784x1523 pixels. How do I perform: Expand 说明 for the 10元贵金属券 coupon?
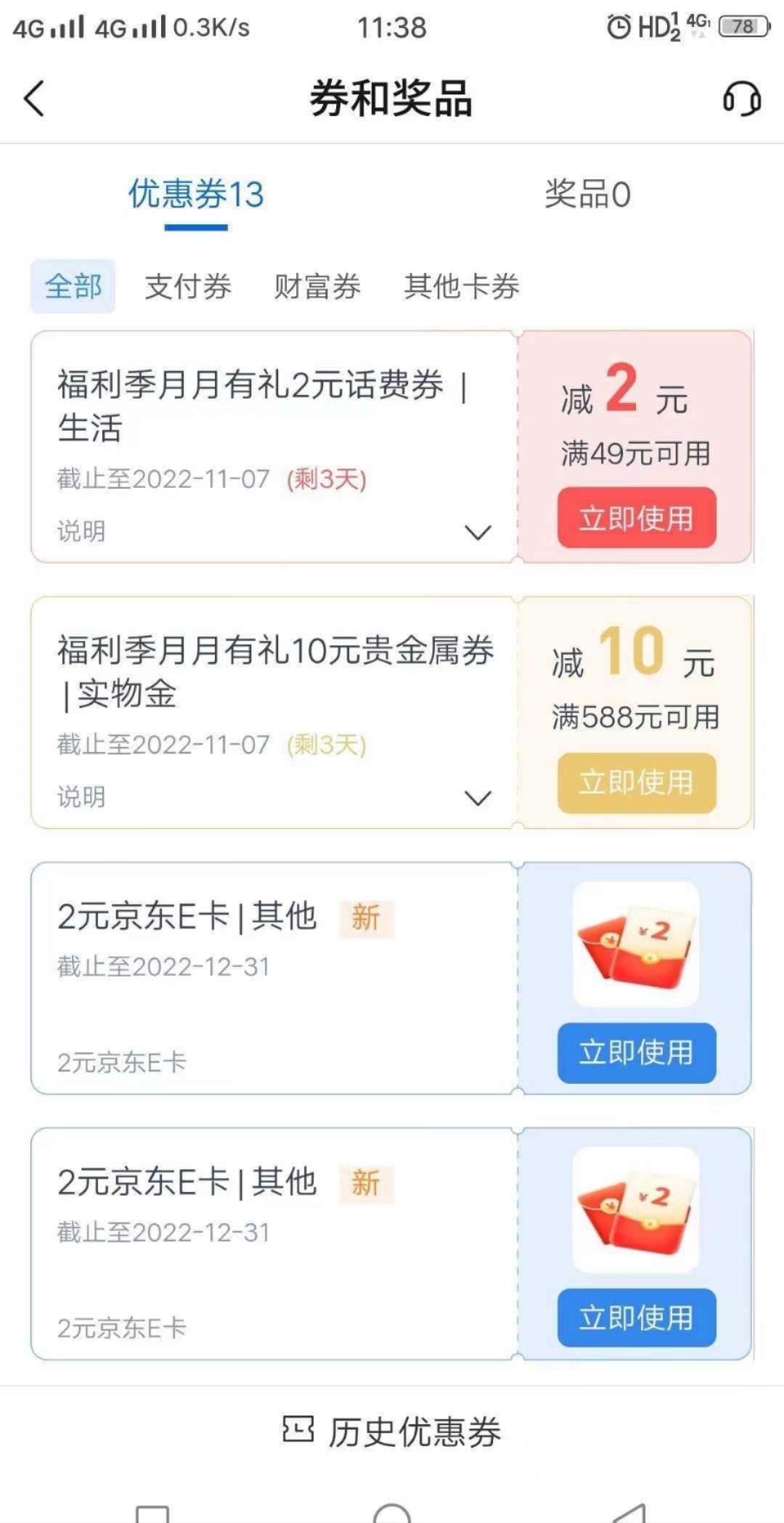[477, 798]
